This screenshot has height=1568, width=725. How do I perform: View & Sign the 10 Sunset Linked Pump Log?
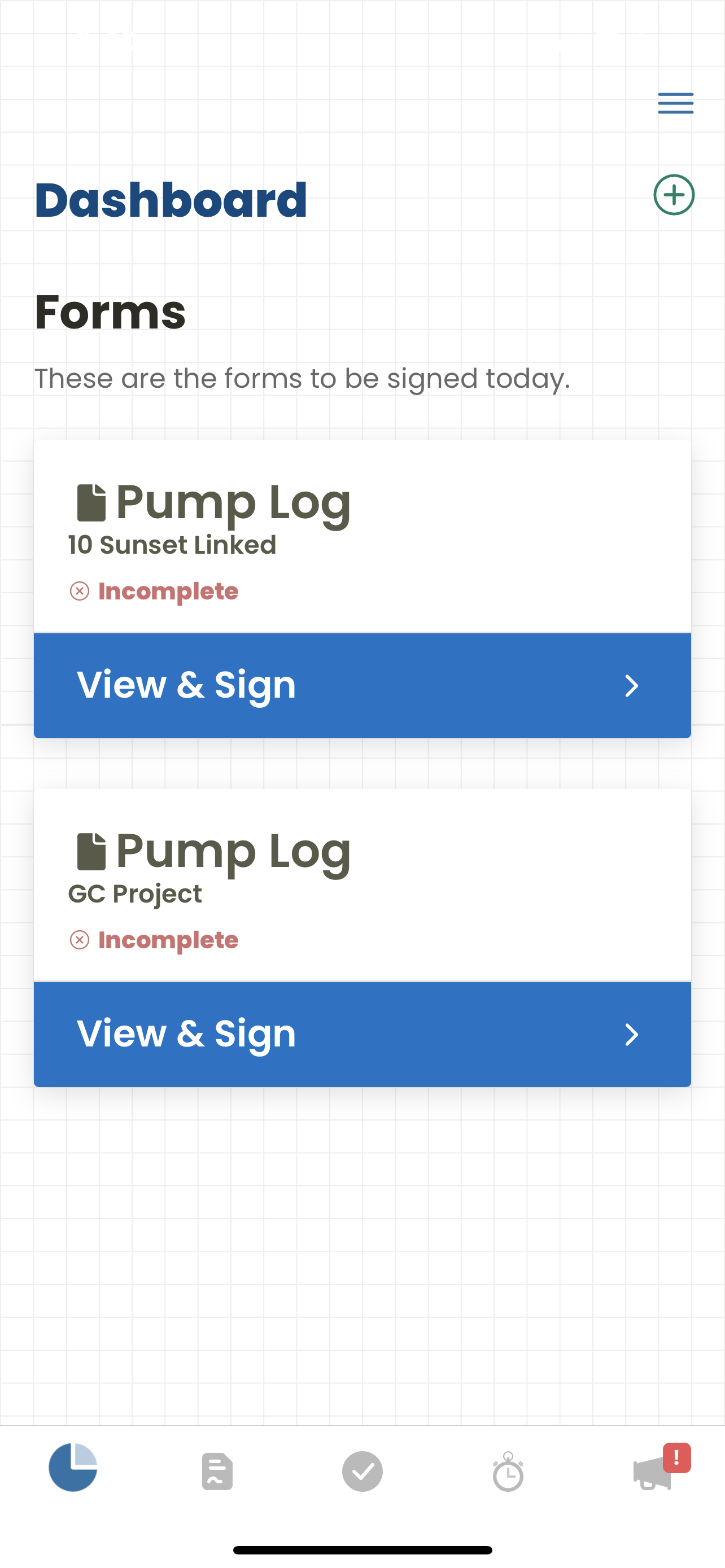(x=362, y=685)
